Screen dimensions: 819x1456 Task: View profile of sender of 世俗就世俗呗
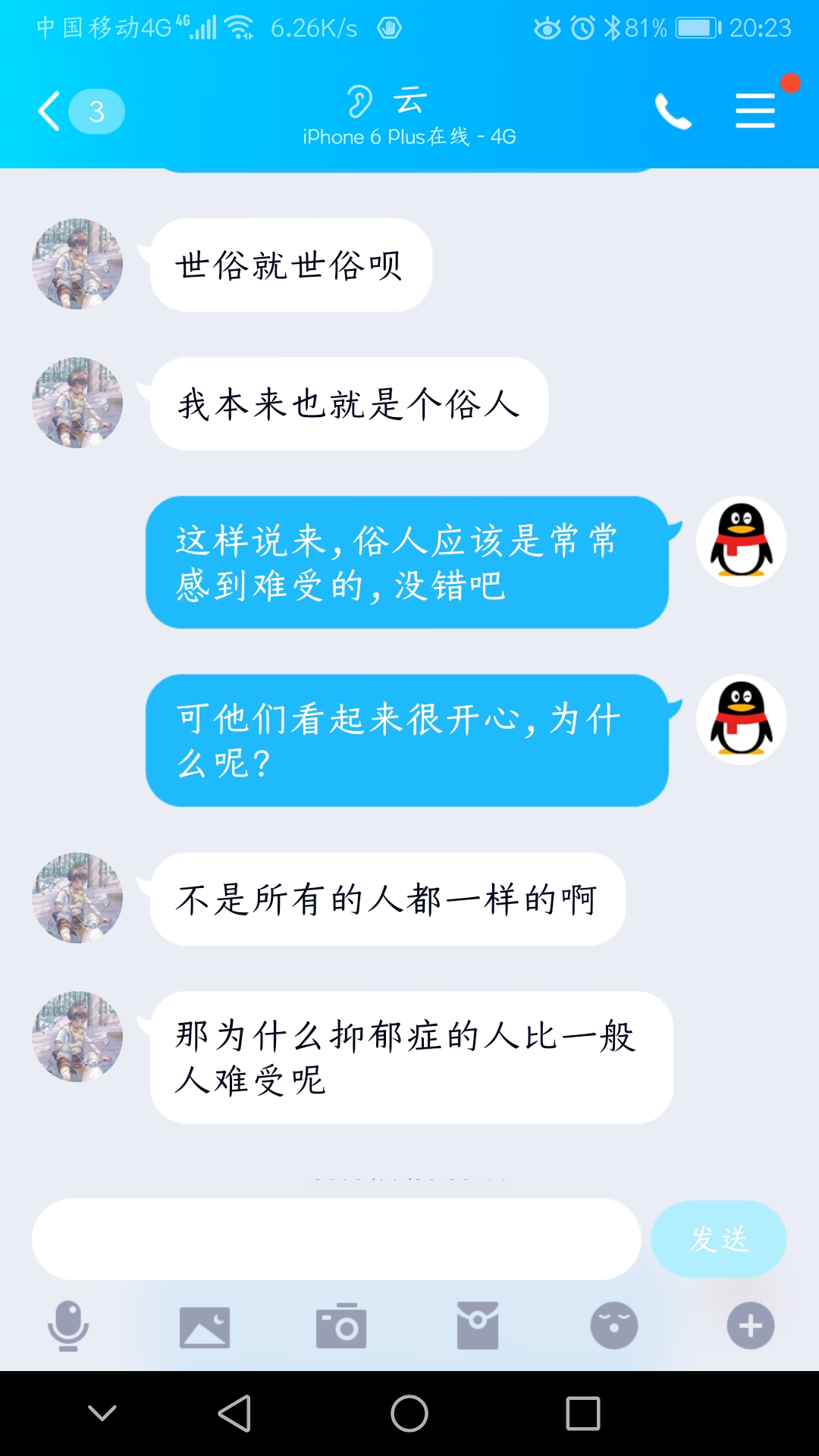[x=77, y=264]
